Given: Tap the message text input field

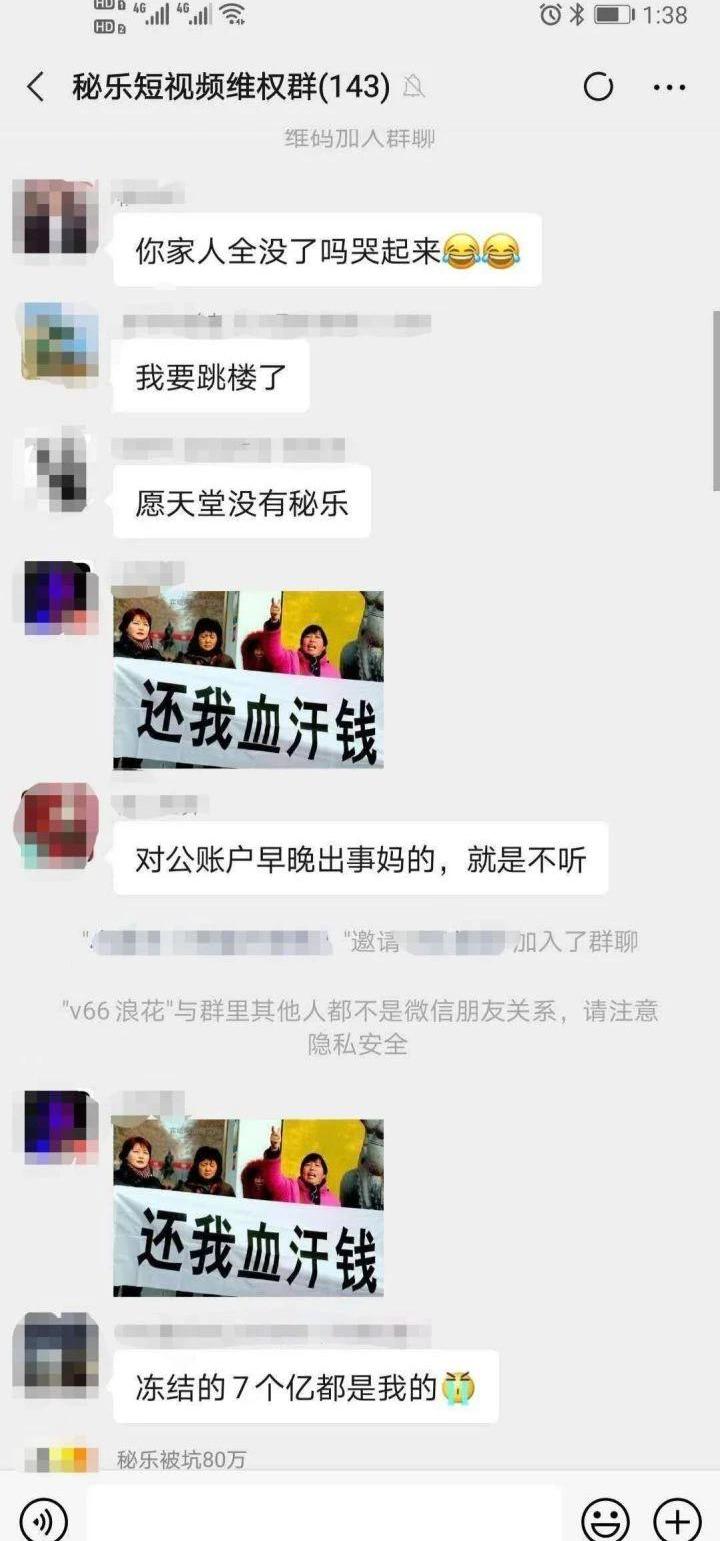Looking at the screenshot, I should click(x=324, y=1517).
